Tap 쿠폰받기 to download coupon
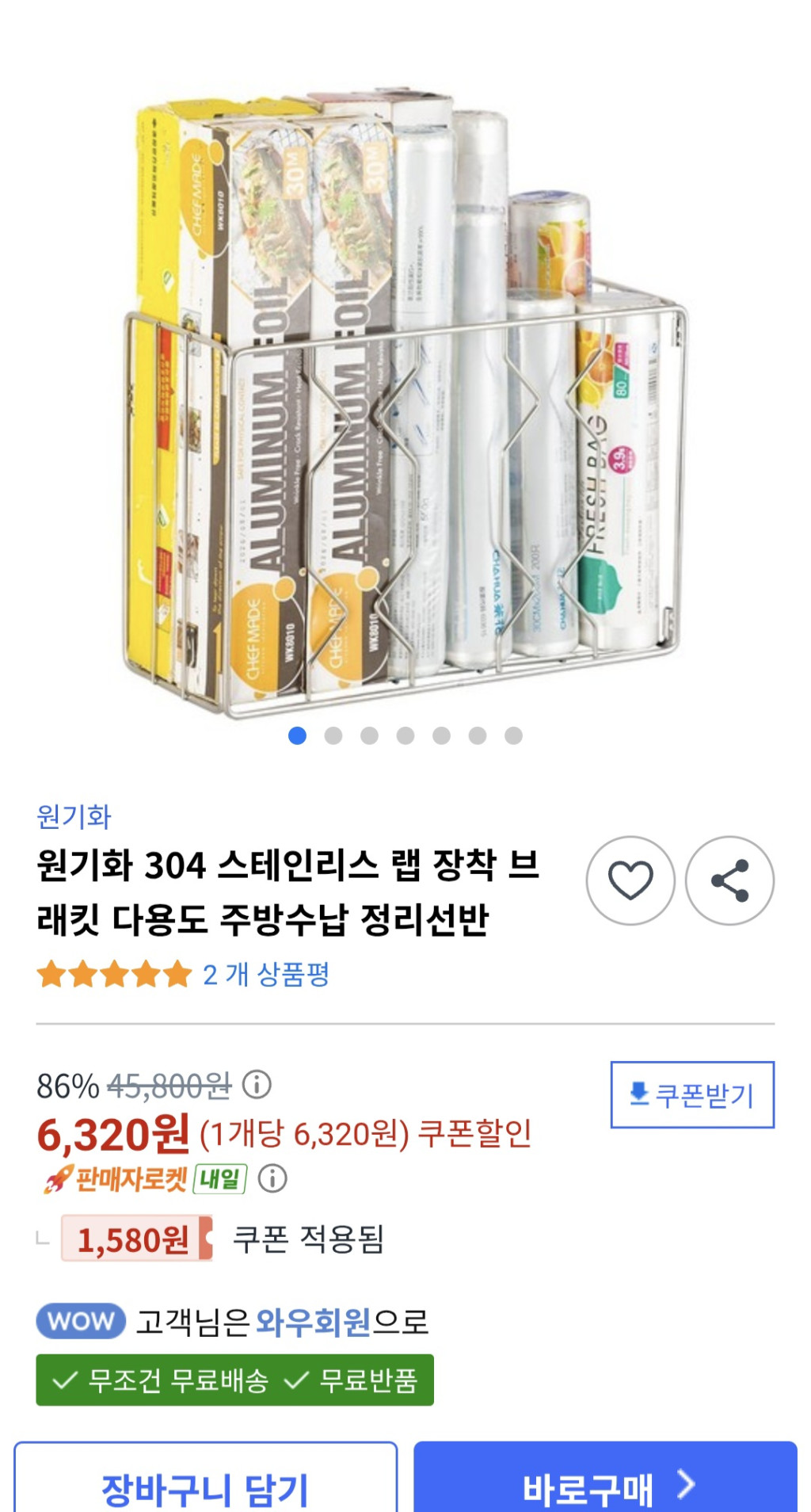Viewport: 811px width, 1512px height. [x=692, y=1094]
